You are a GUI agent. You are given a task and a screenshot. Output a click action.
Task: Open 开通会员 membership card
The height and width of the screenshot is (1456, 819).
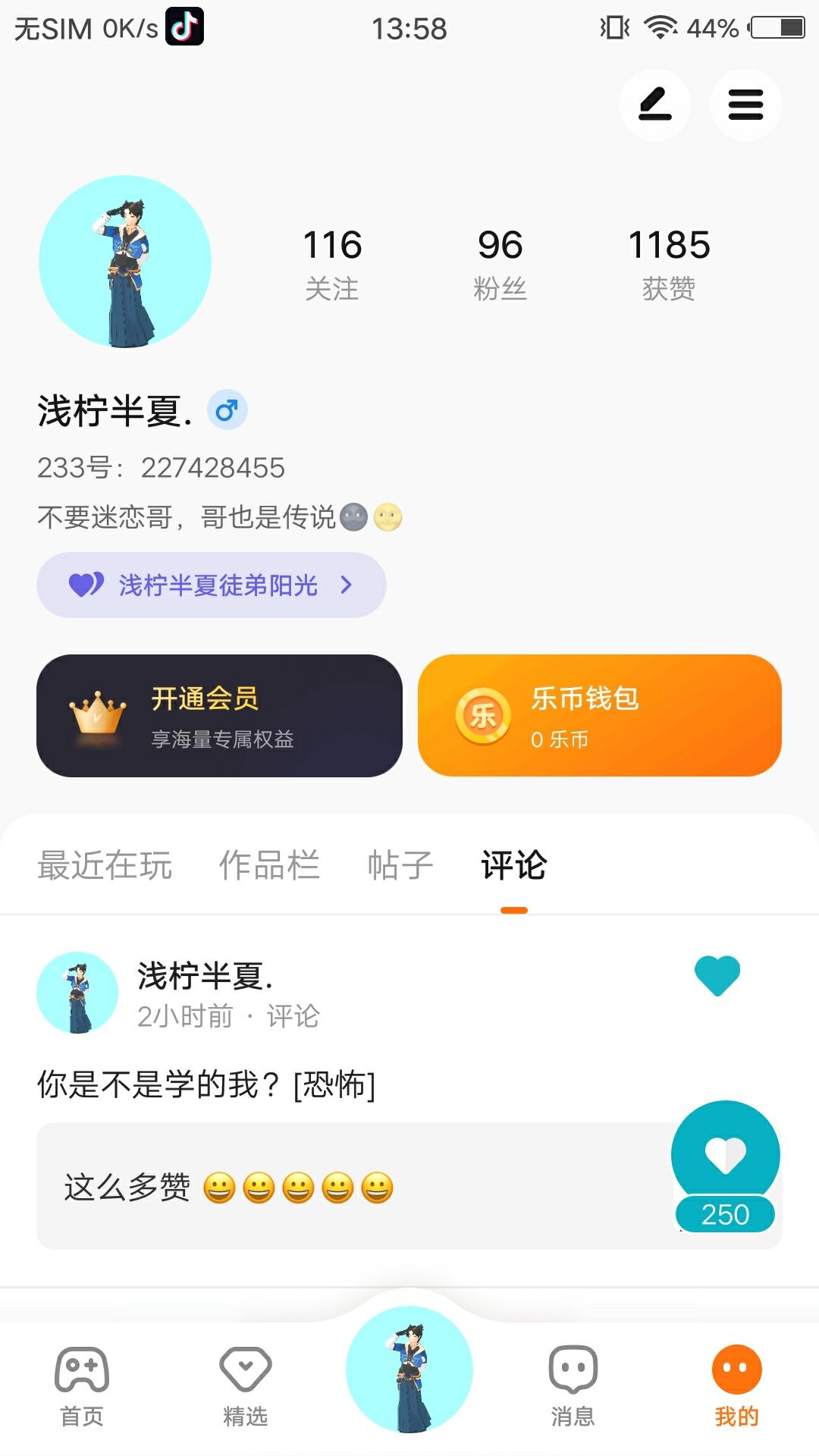[x=219, y=715]
